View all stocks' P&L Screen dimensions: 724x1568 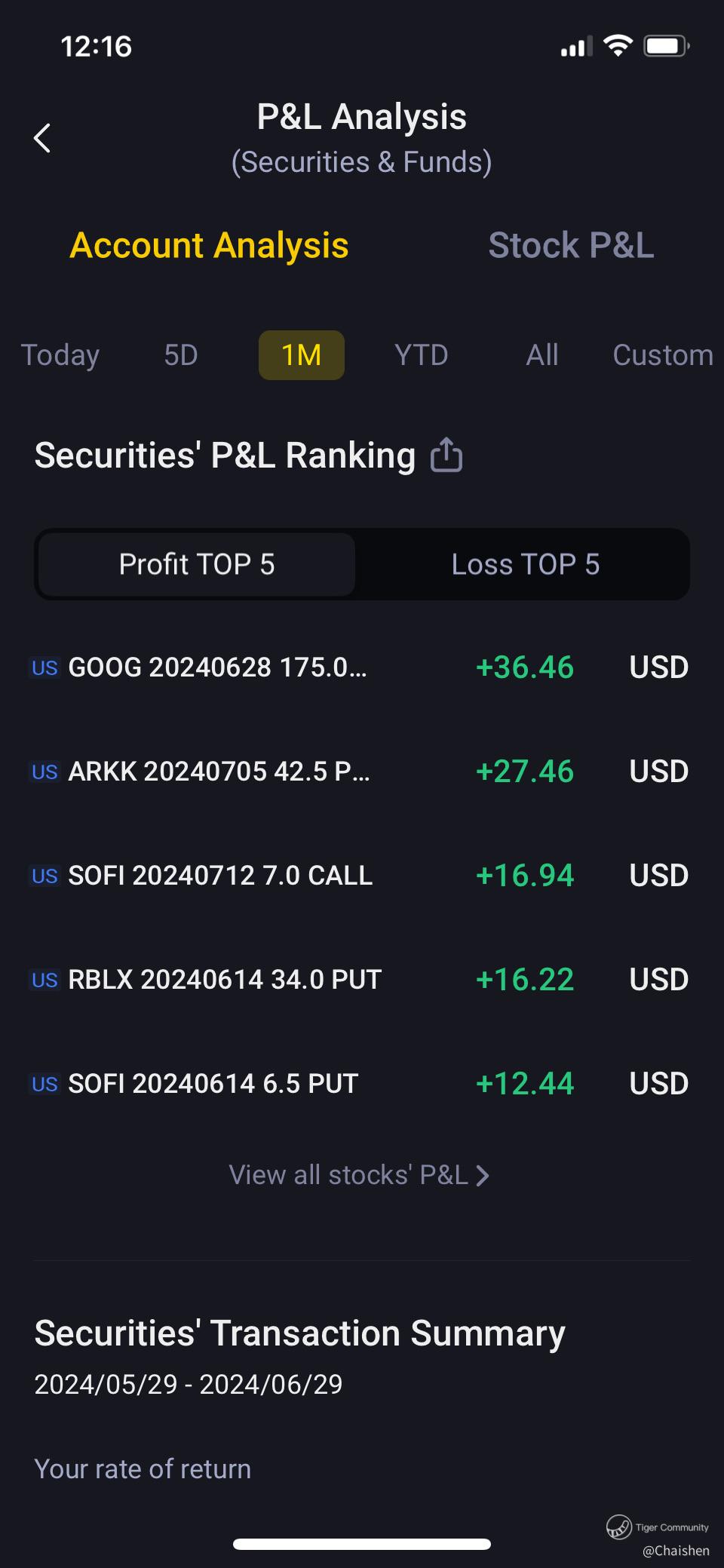(360, 1175)
